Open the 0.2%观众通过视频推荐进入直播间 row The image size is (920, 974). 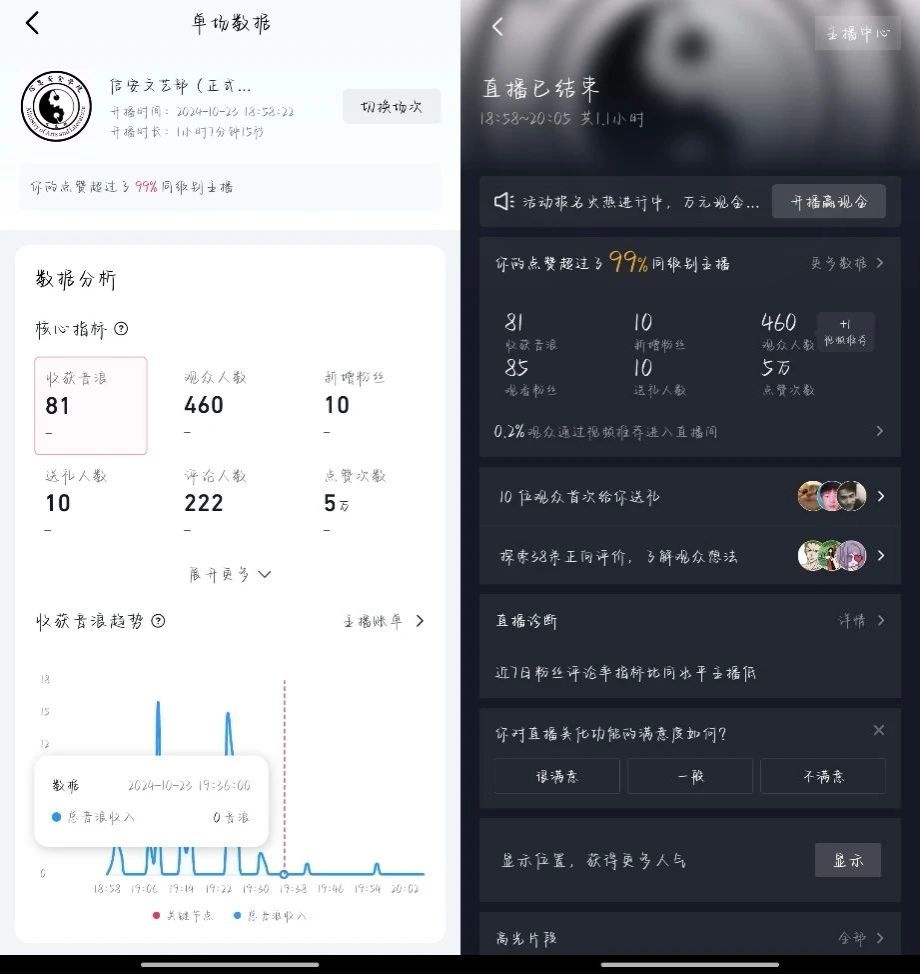690,432
